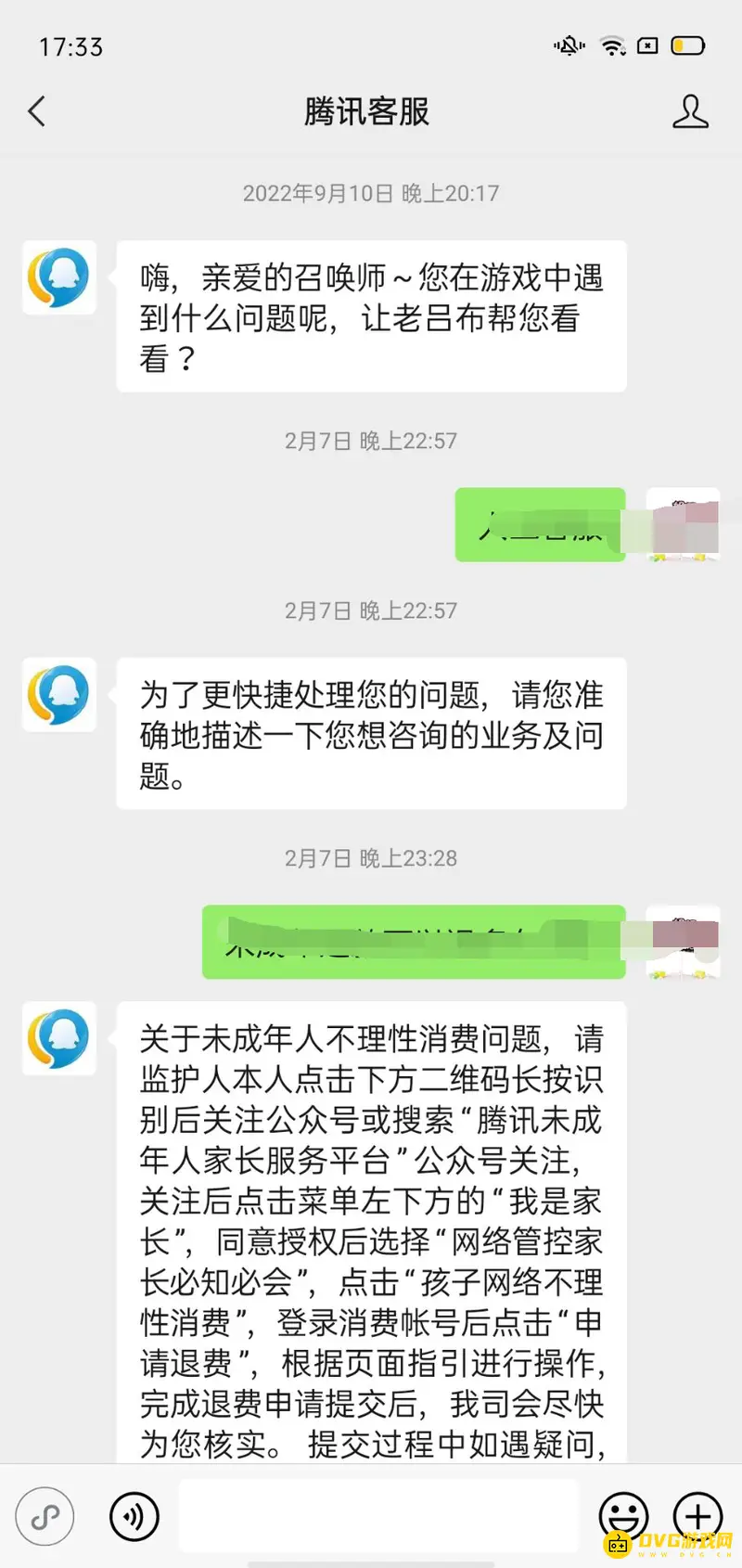Toggle voice input with bottom-left circle icon
Image resolution: width=742 pixels, height=1568 pixels.
(x=45, y=1516)
